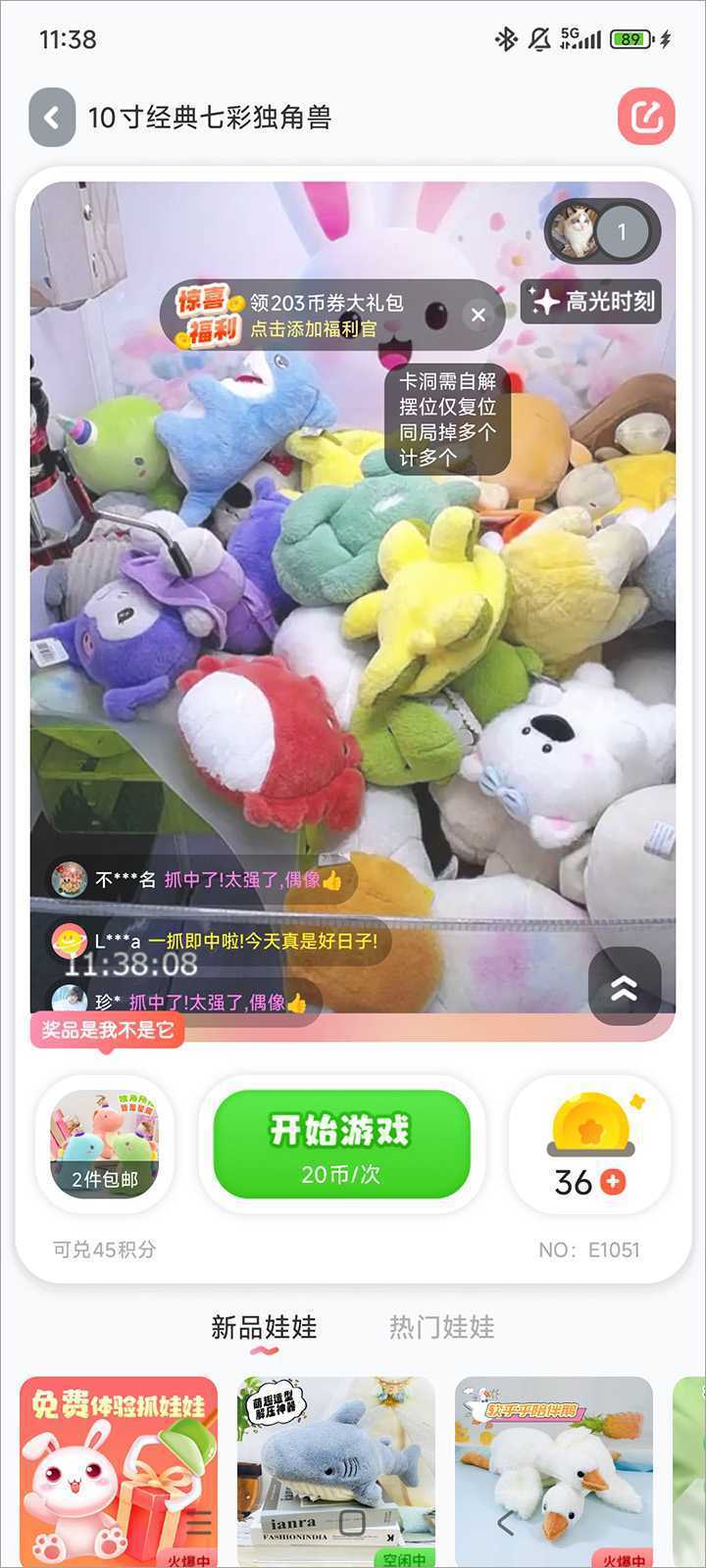This screenshot has height=1568, width=706.
Task: Go back using the top-left arrow
Action: tap(52, 119)
